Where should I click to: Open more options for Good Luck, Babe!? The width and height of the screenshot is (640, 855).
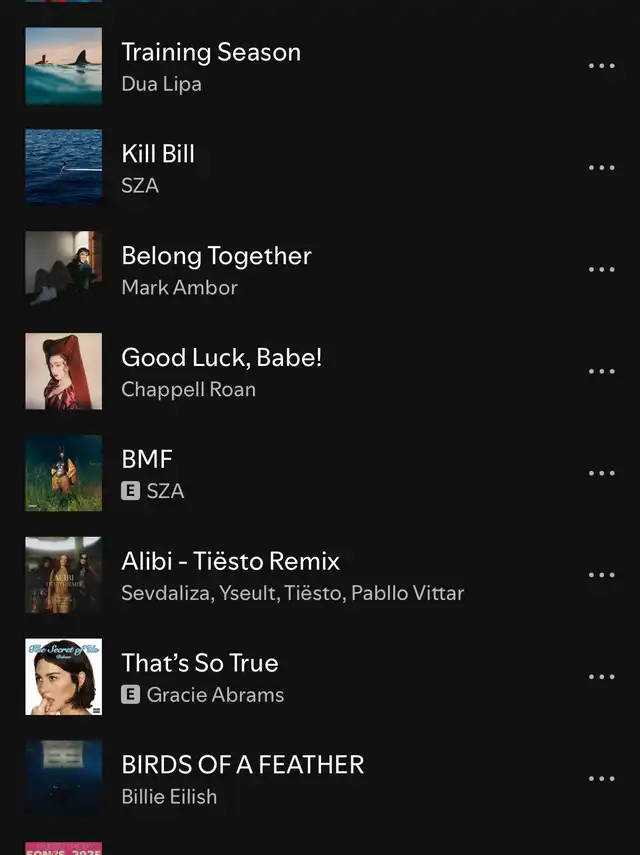(x=601, y=372)
